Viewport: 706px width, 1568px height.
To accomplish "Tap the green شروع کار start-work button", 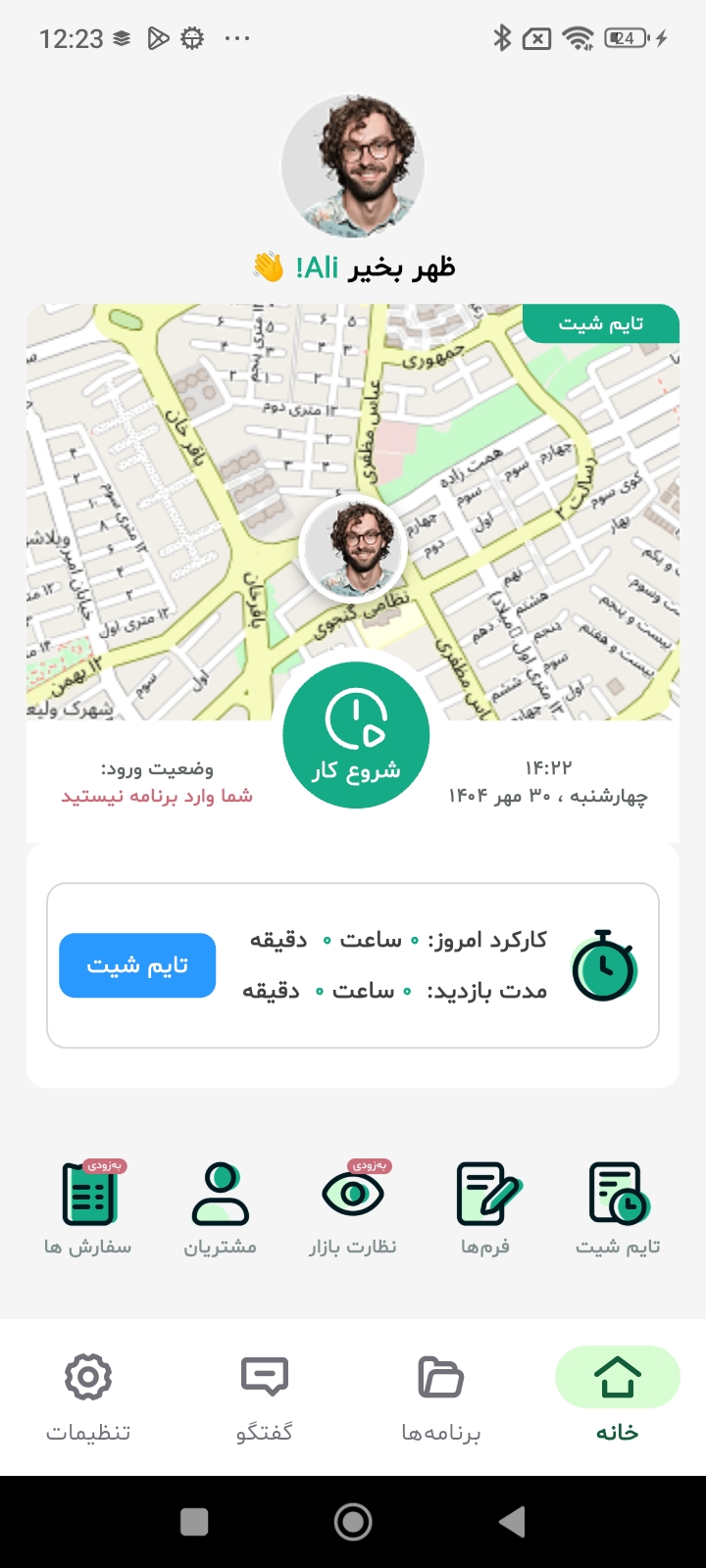I will 356,737.
